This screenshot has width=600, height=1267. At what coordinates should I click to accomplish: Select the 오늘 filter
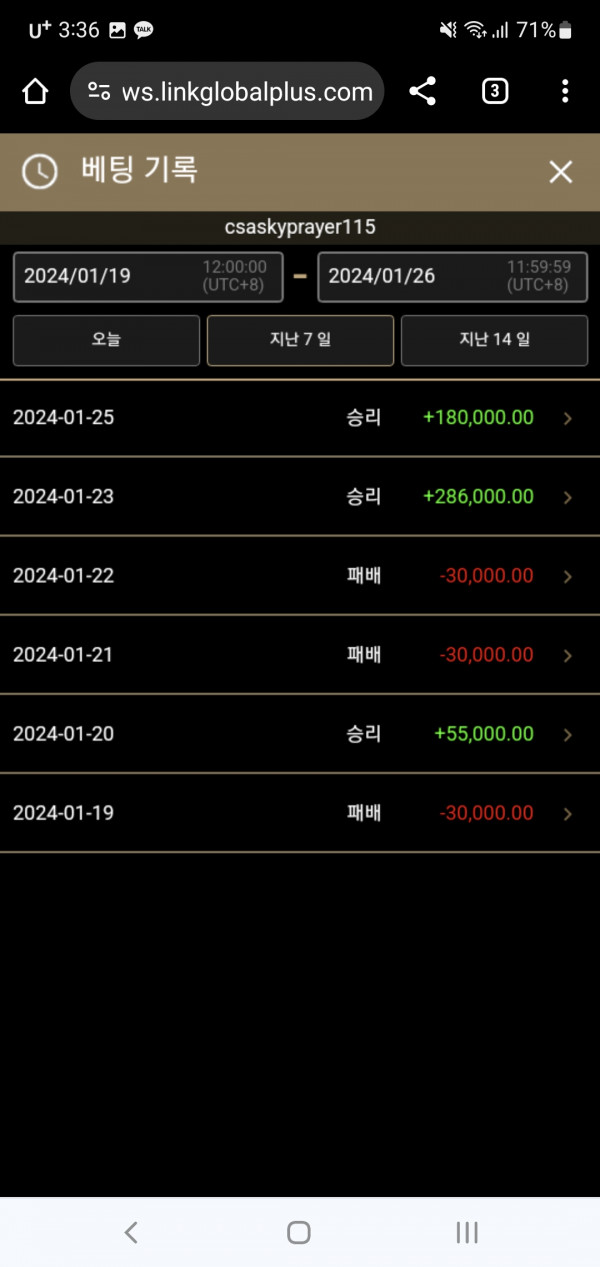click(x=106, y=340)
